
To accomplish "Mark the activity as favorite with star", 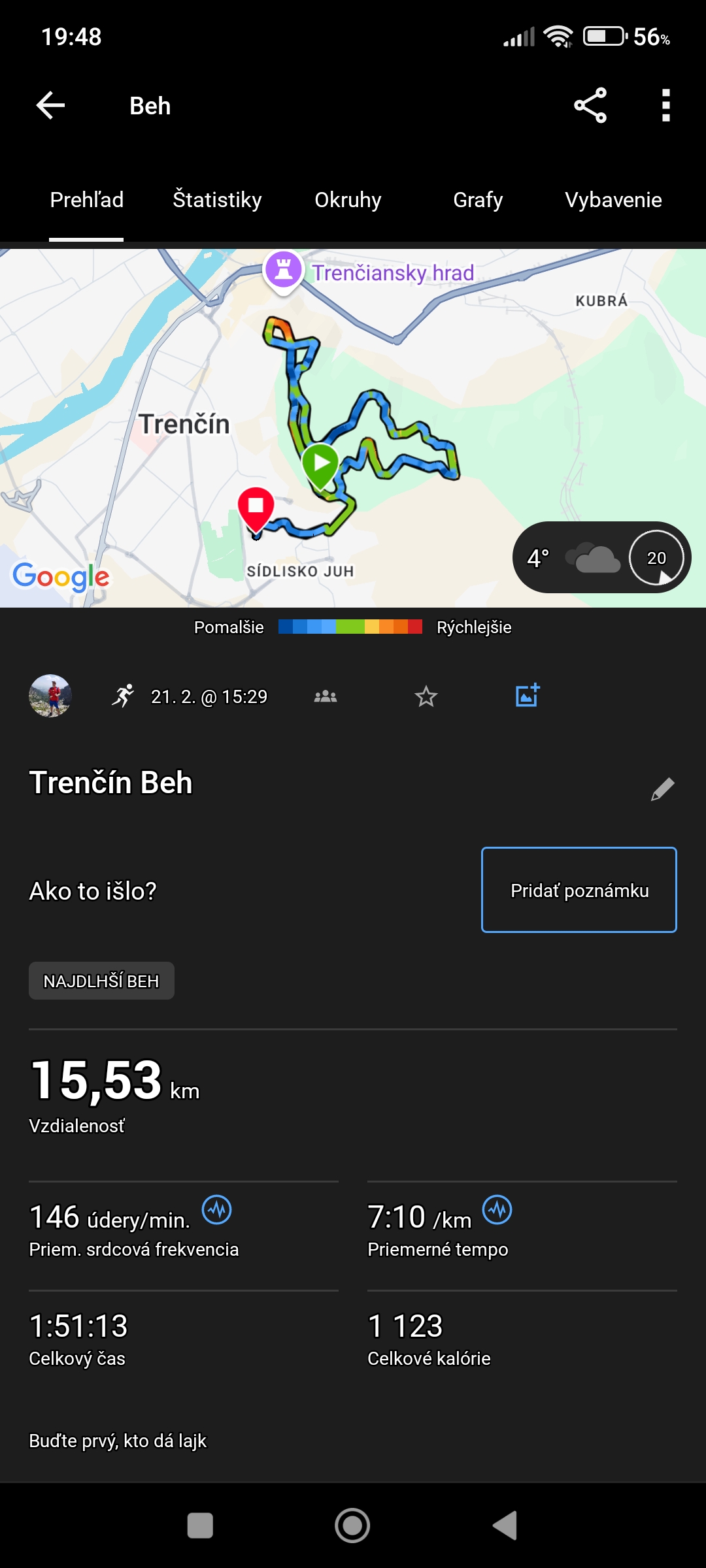I will click(426, 696).
